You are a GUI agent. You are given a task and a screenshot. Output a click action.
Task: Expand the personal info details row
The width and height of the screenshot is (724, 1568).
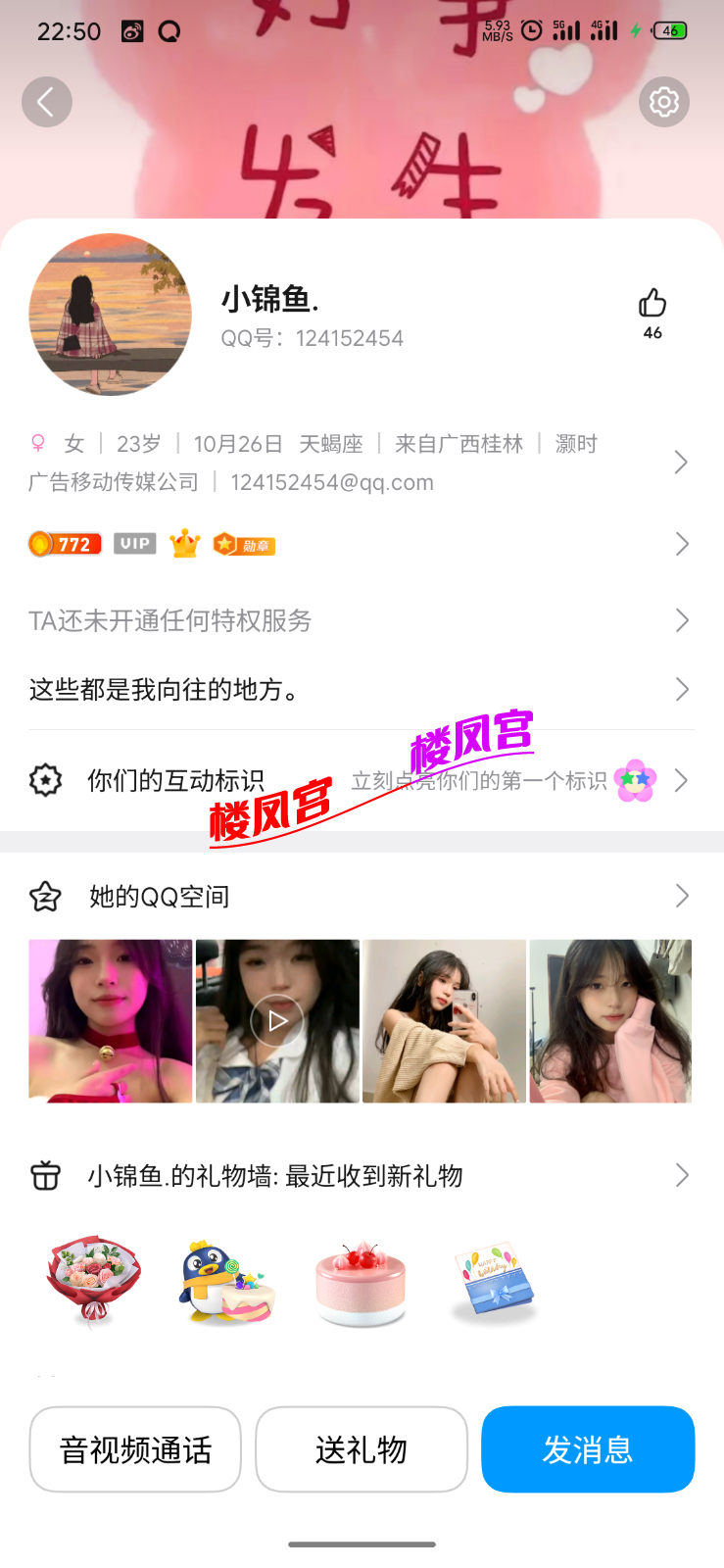(681, 462)
